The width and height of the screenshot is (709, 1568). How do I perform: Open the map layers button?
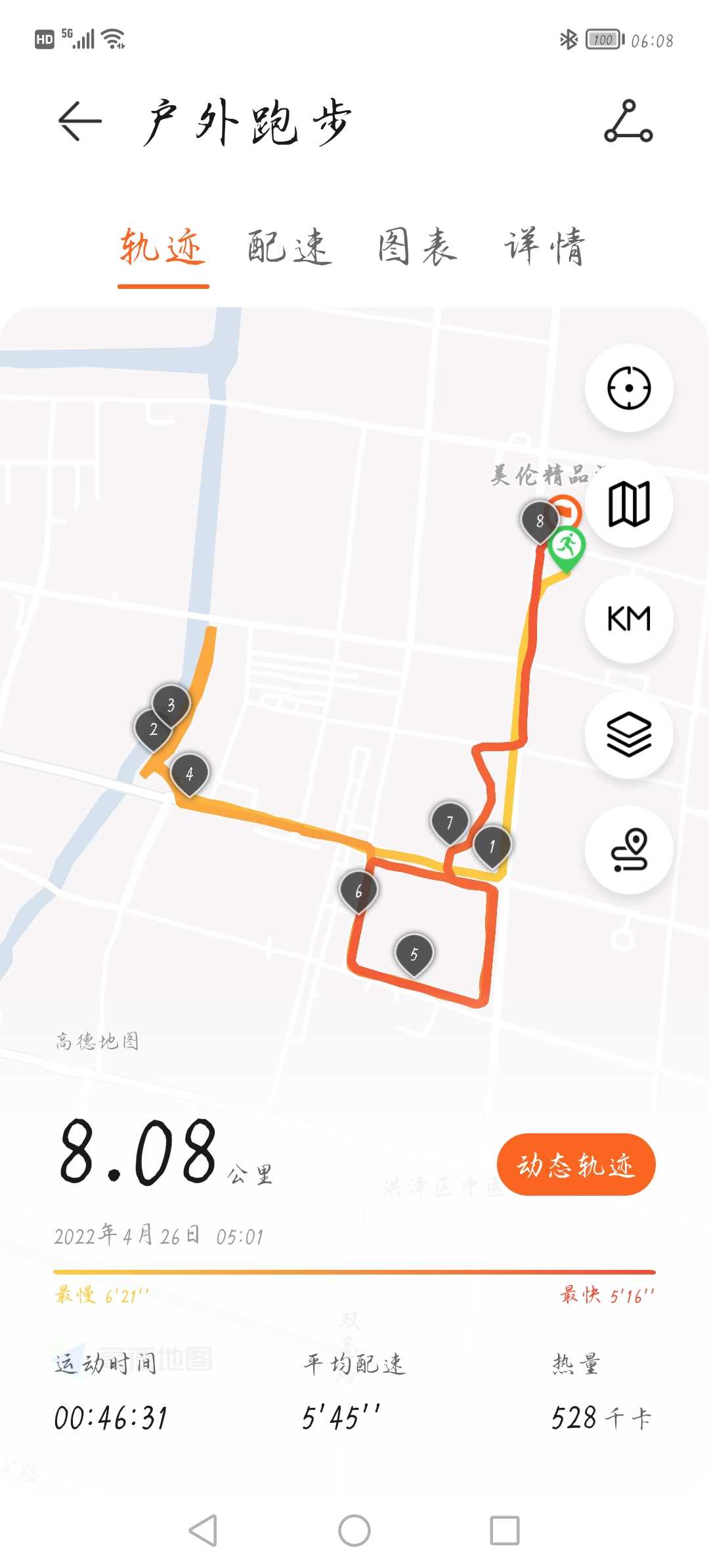(x=629, y=735)
